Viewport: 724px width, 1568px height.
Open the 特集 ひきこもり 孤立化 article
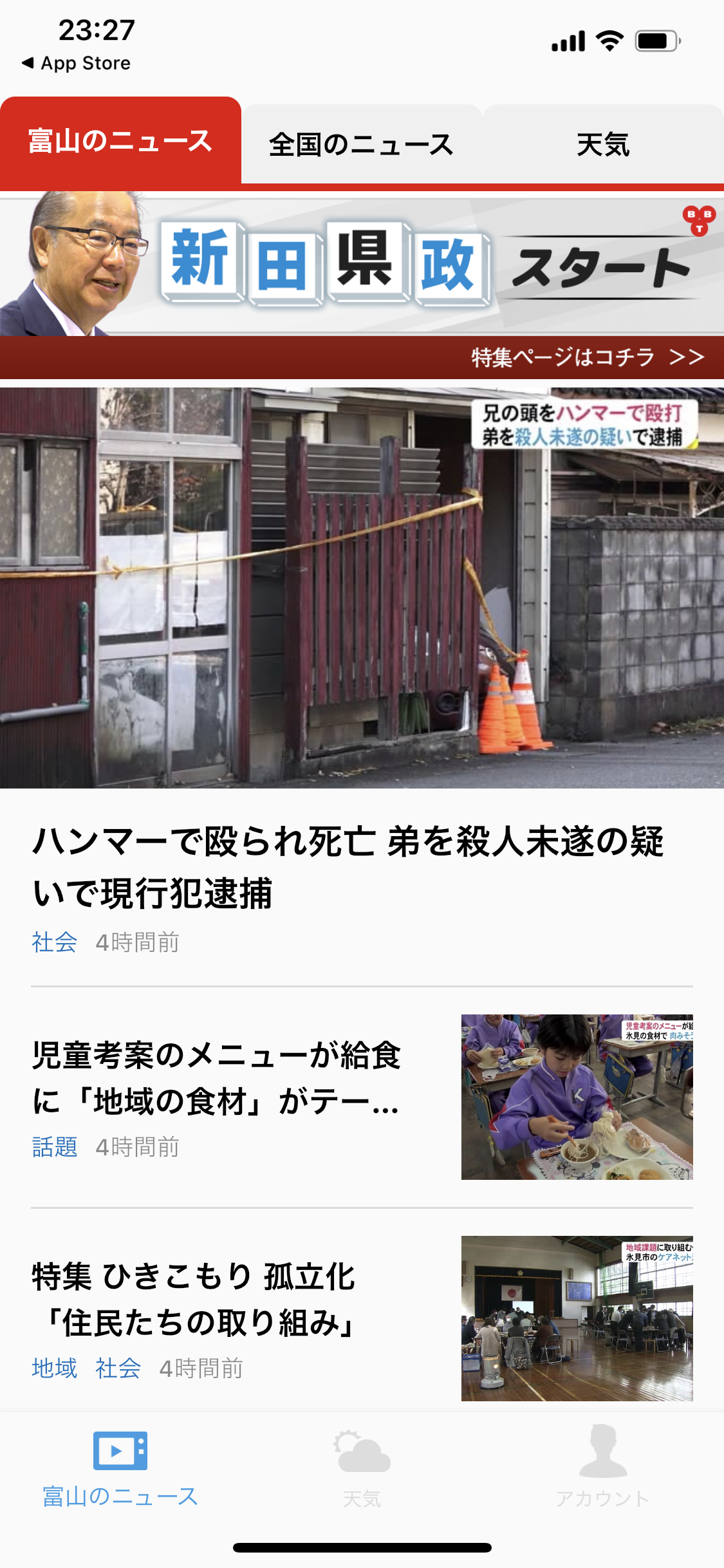tap(193, 1299)
